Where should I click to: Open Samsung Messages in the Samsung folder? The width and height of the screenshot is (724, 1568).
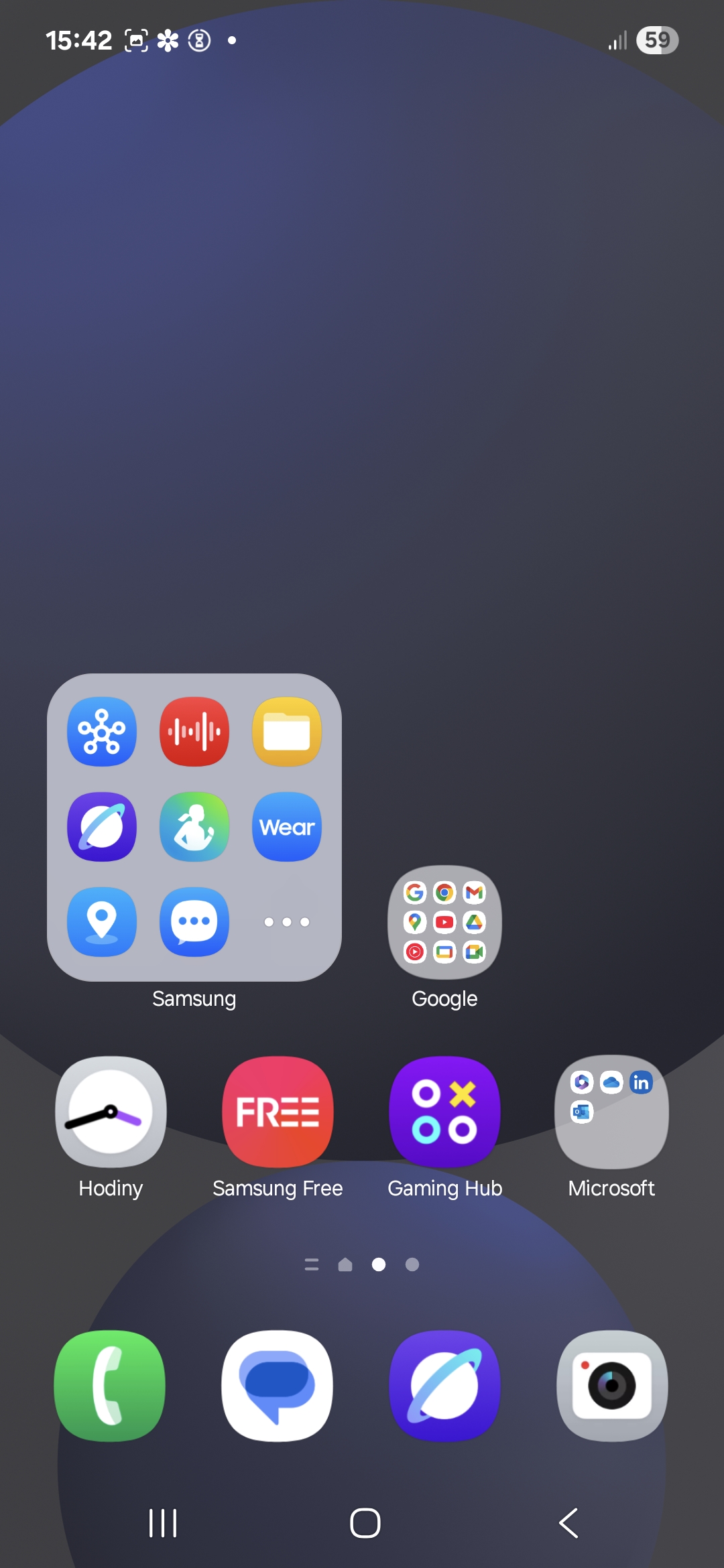pos(194,922)
